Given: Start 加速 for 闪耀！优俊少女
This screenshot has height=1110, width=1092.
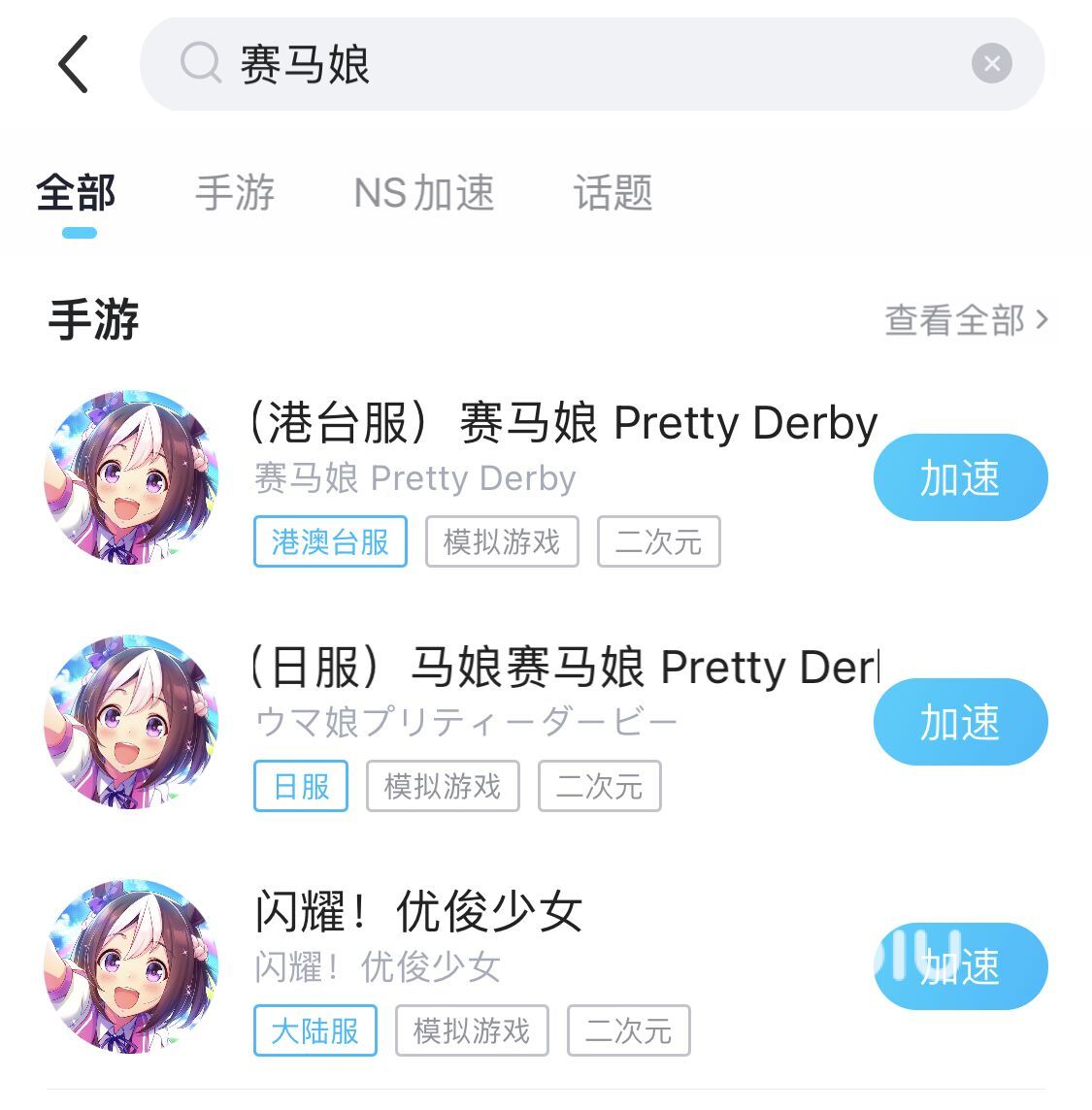Looking at the screenshot, I should coord(960,966).
